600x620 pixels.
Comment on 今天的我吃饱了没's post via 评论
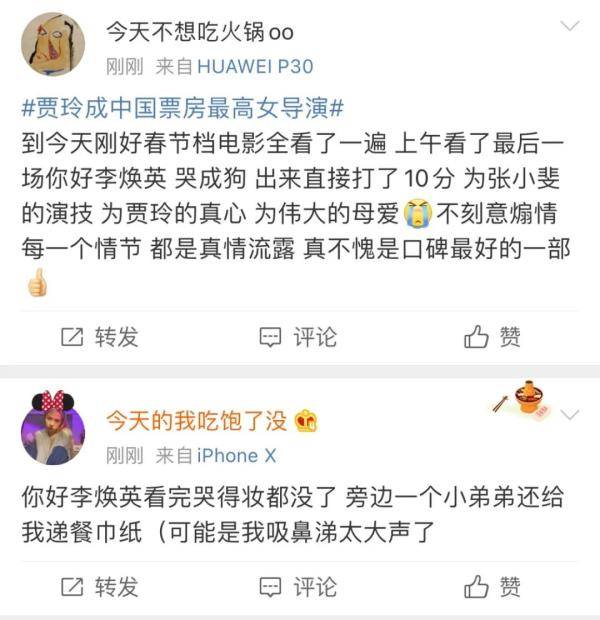tap(298, 587)
